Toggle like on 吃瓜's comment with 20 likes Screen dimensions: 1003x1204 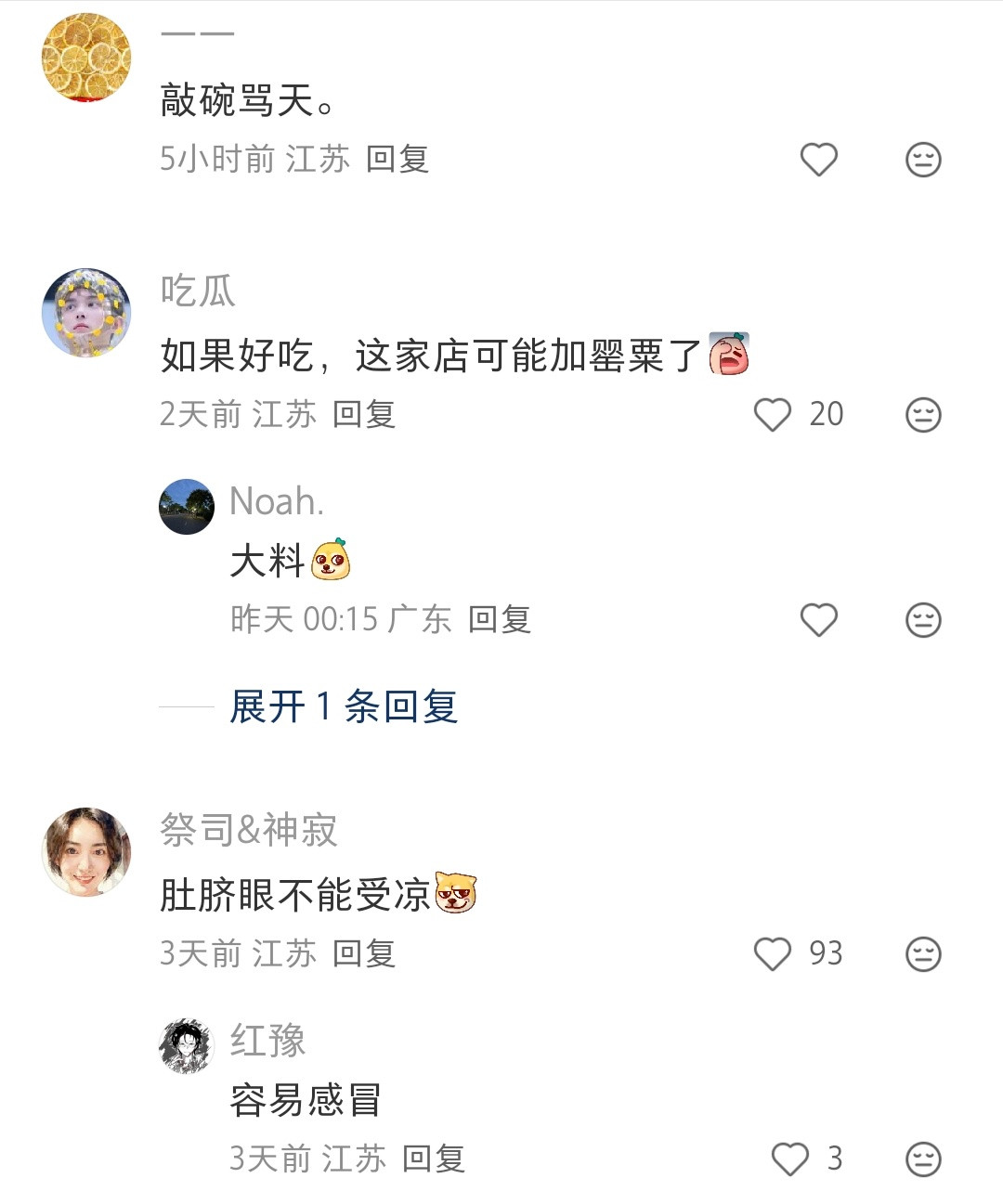pos(772,415)
